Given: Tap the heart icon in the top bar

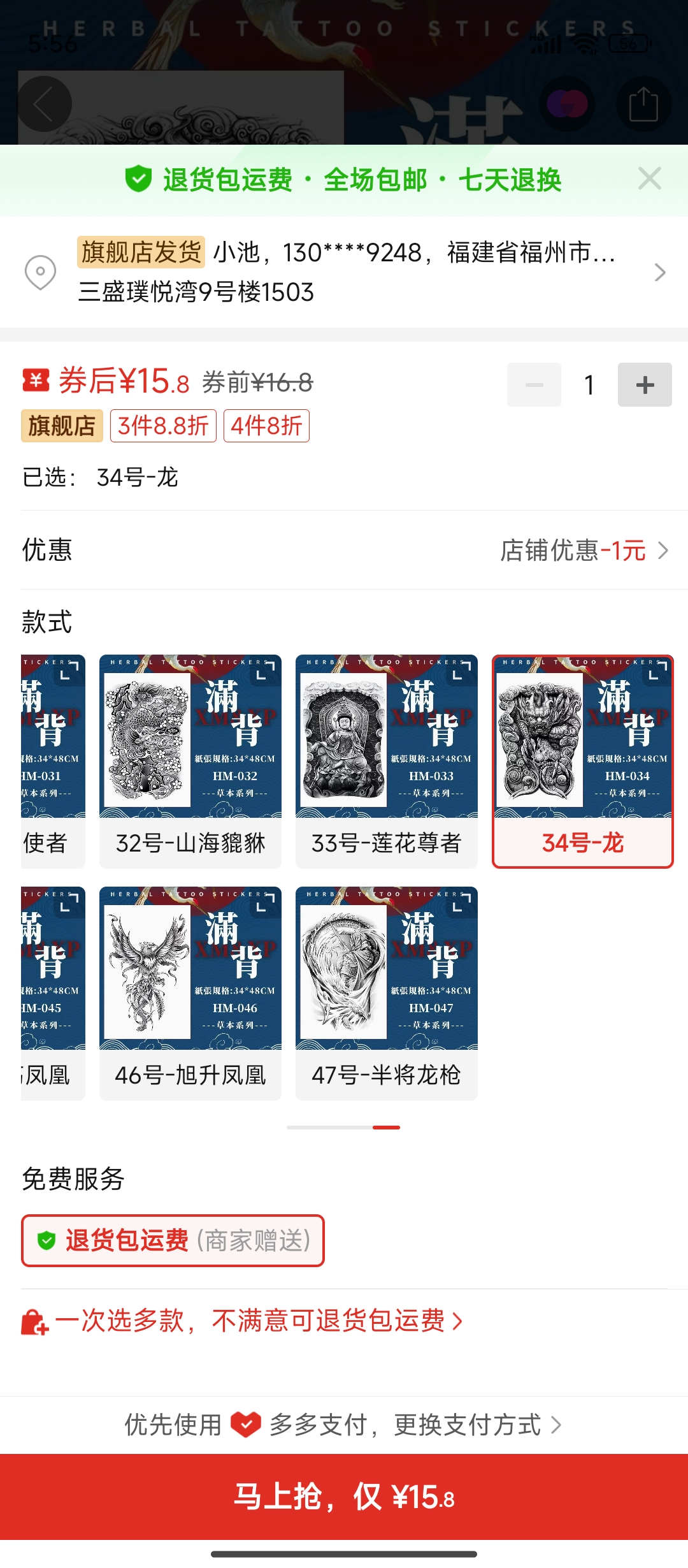Looking at the screenshot, I should click(x=566, y=104).
